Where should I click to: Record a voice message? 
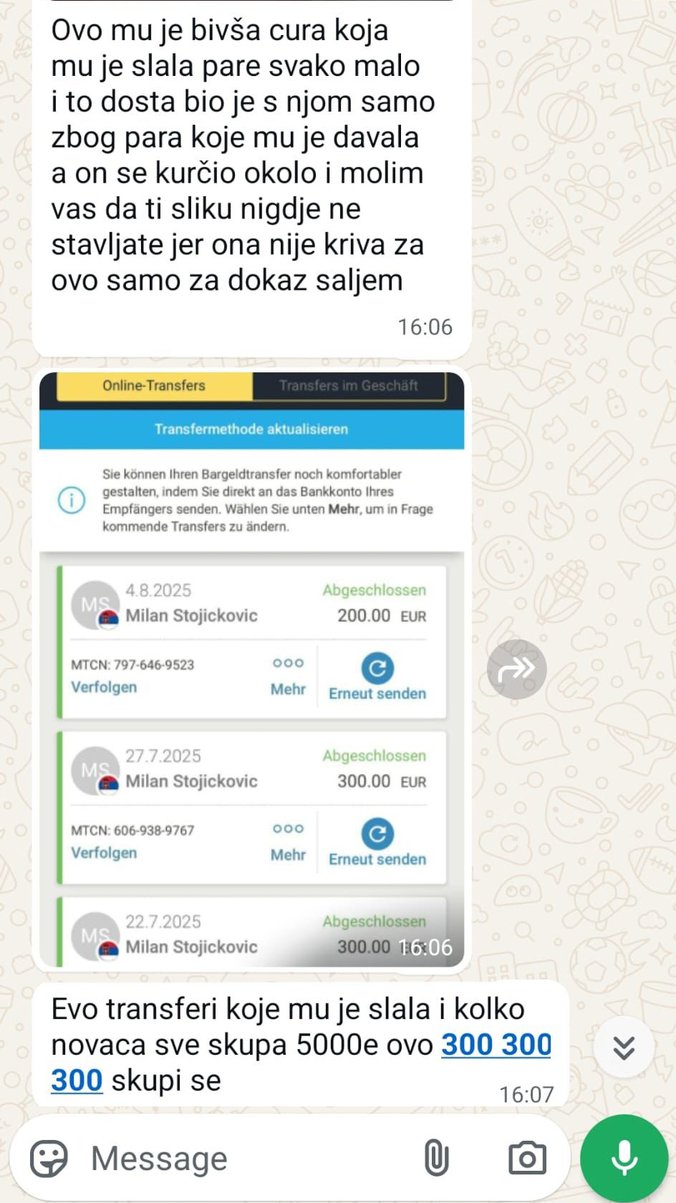[x=624, y=1158]
